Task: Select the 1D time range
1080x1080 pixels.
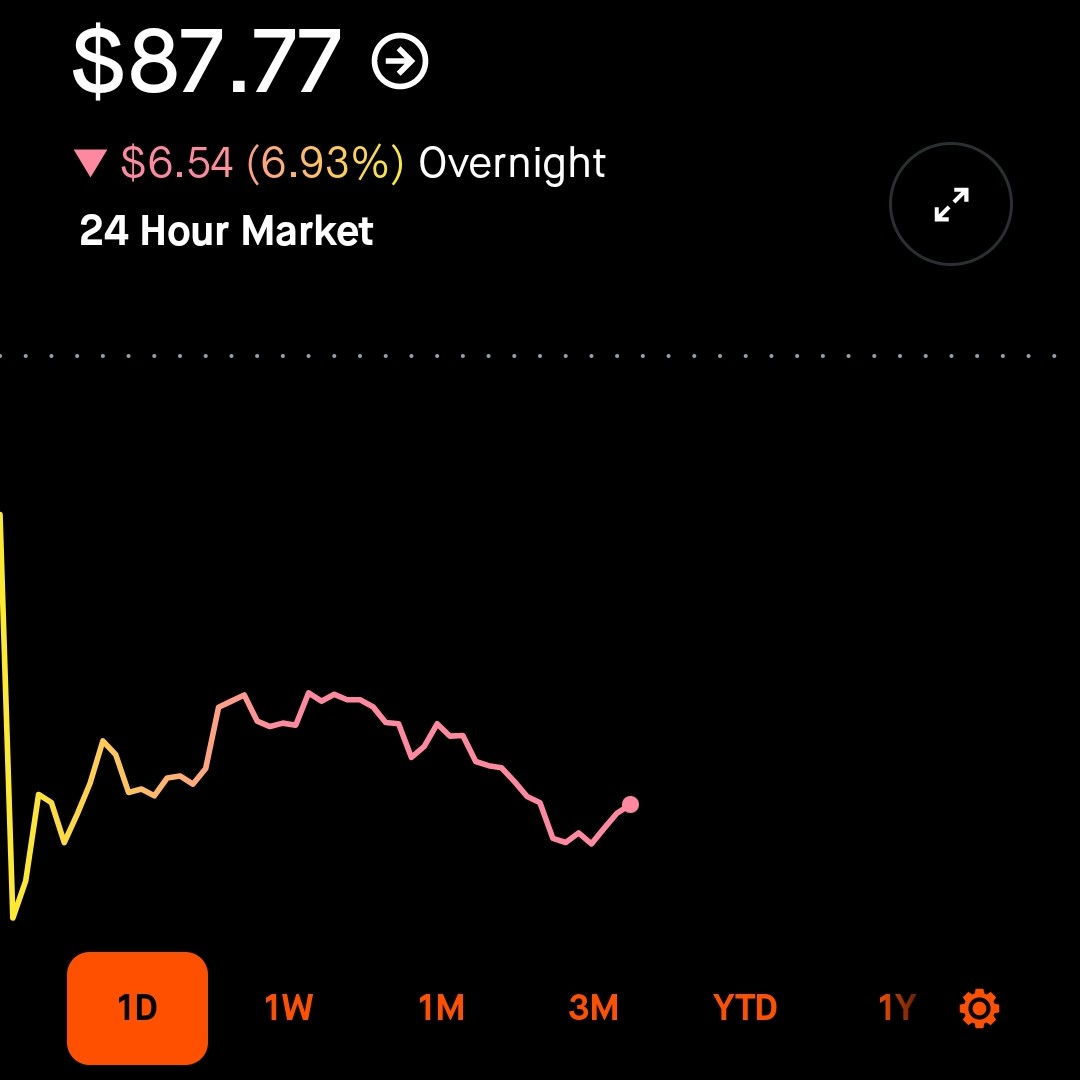Action: click(x=138, y=1007)
